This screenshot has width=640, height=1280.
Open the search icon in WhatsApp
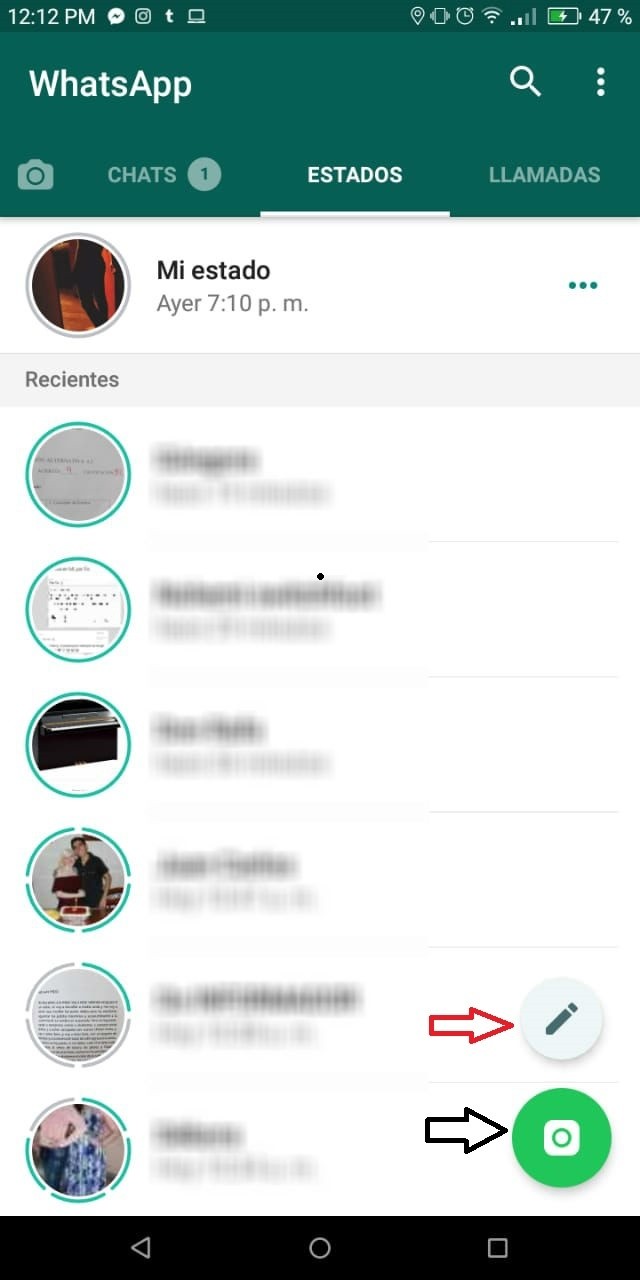click(x=525, y=82)
